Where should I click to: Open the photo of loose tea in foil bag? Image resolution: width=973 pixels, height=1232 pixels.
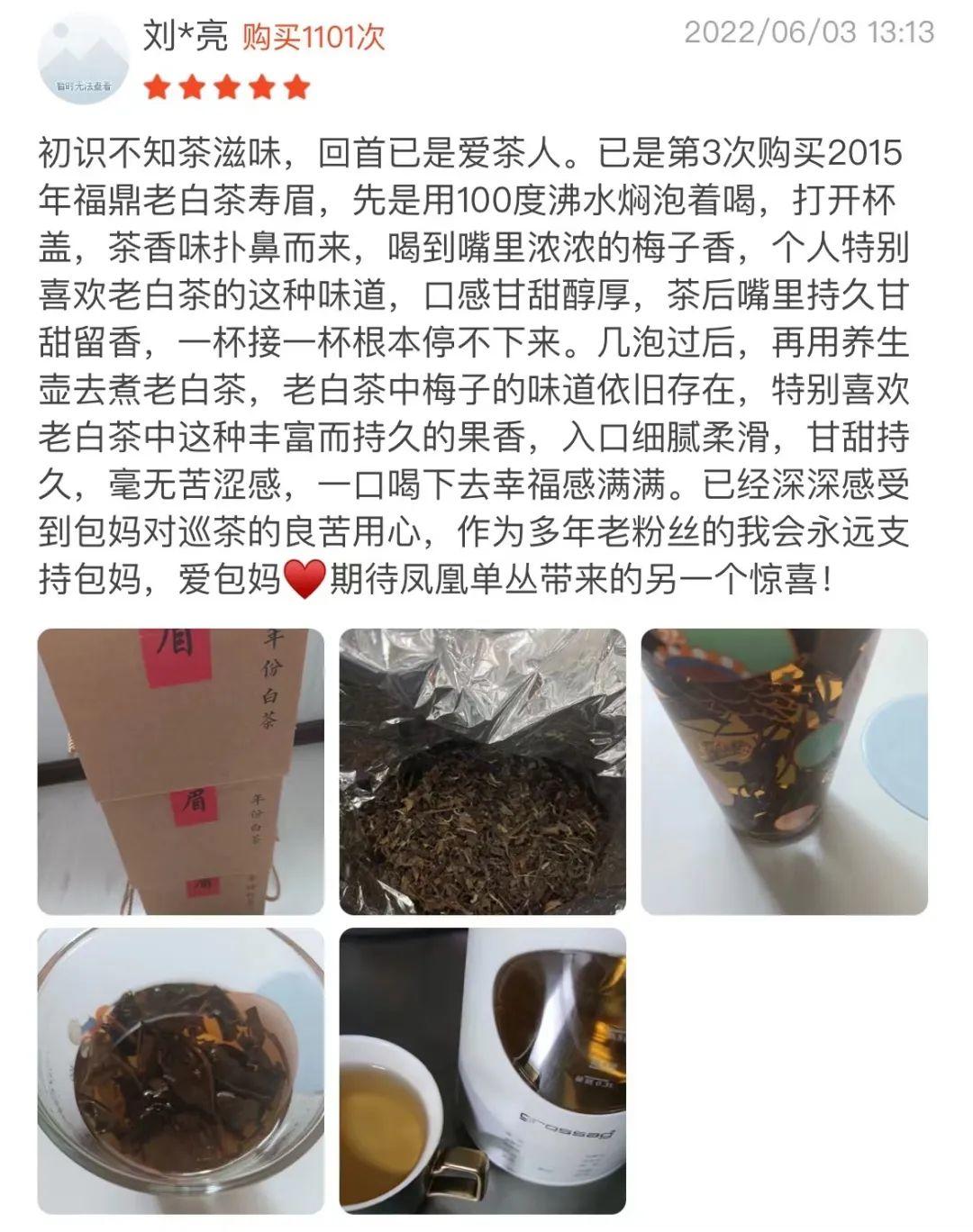pos(482,772)
